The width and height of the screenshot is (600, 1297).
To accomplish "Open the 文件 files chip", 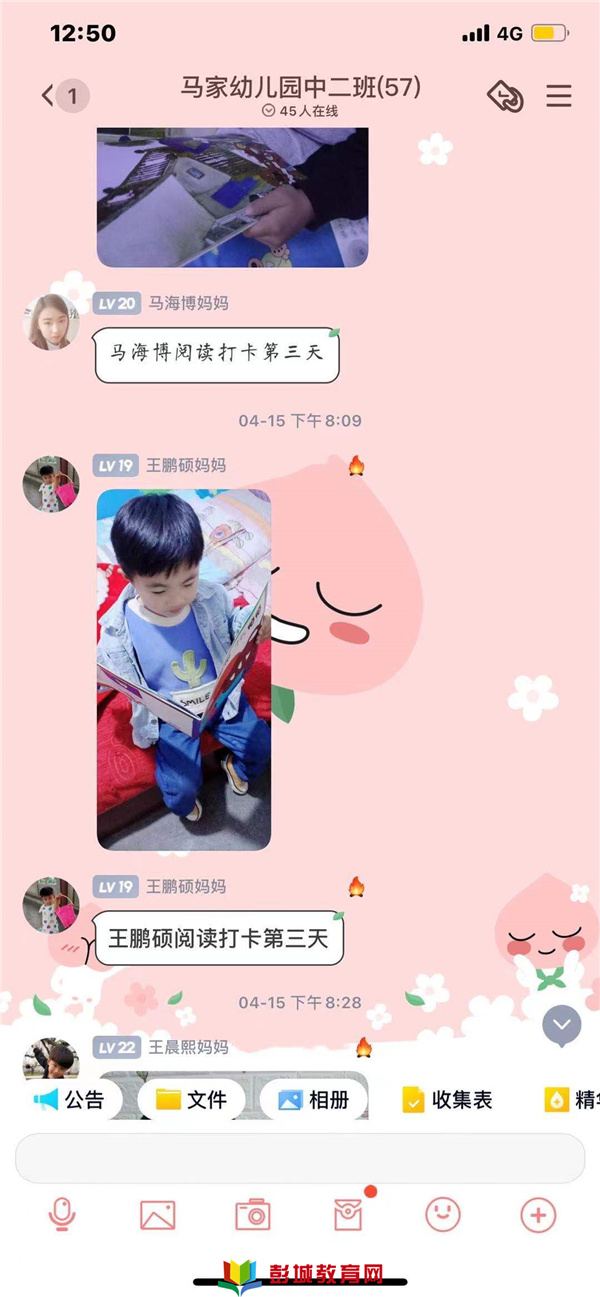I will (191, 1100).
